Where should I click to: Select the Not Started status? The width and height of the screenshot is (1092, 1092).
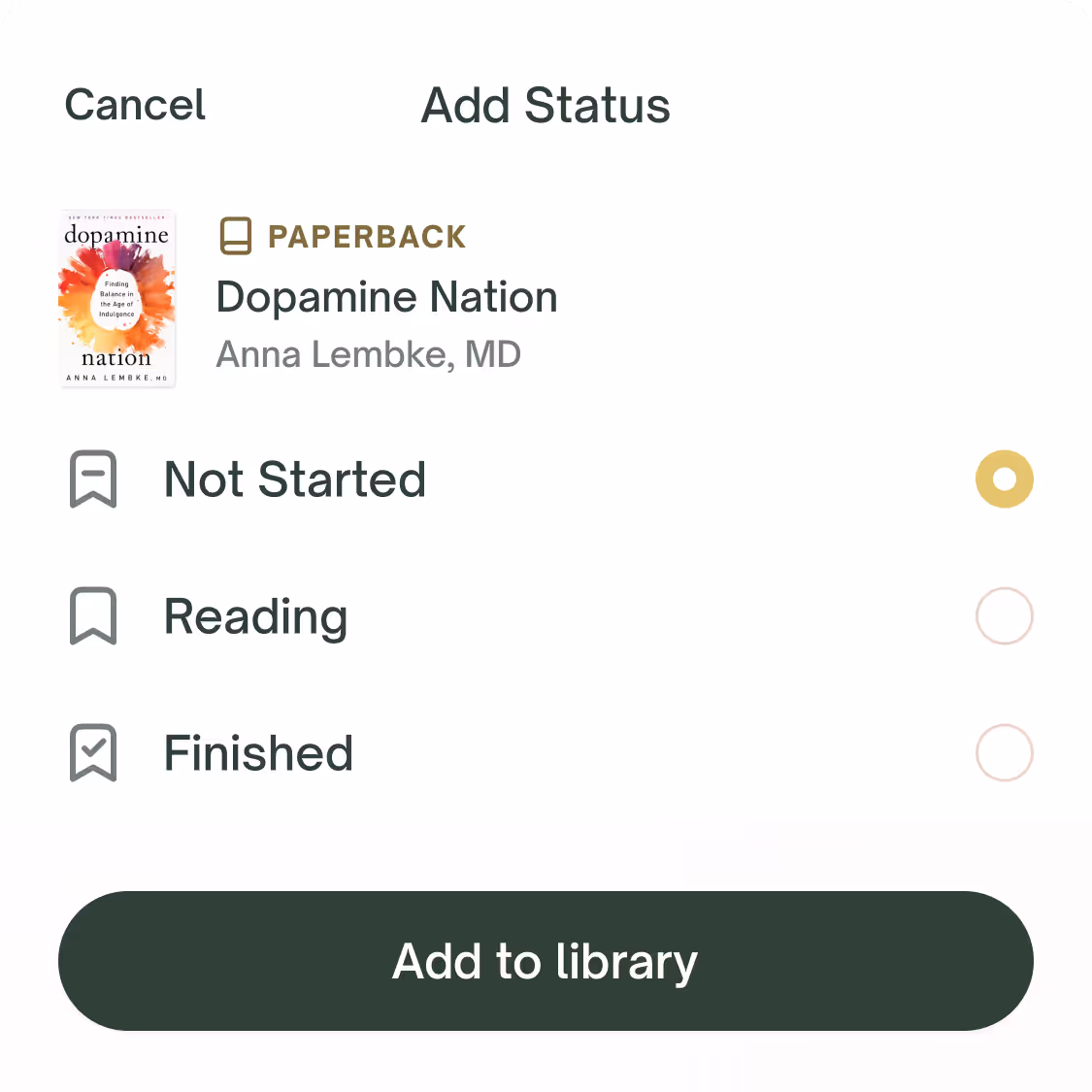point(1004,480)
